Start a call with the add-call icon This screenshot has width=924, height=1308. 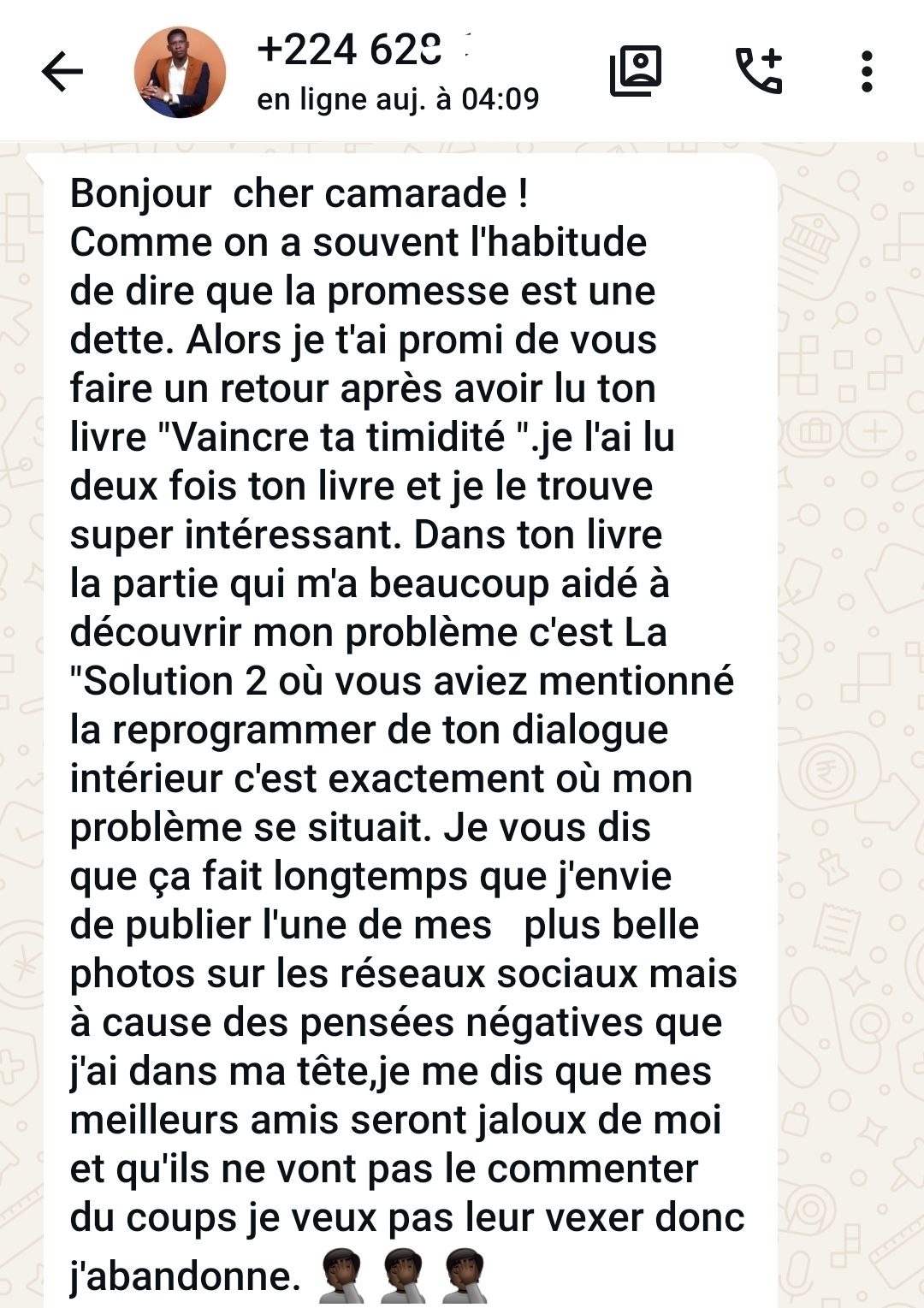coord(759,71)
